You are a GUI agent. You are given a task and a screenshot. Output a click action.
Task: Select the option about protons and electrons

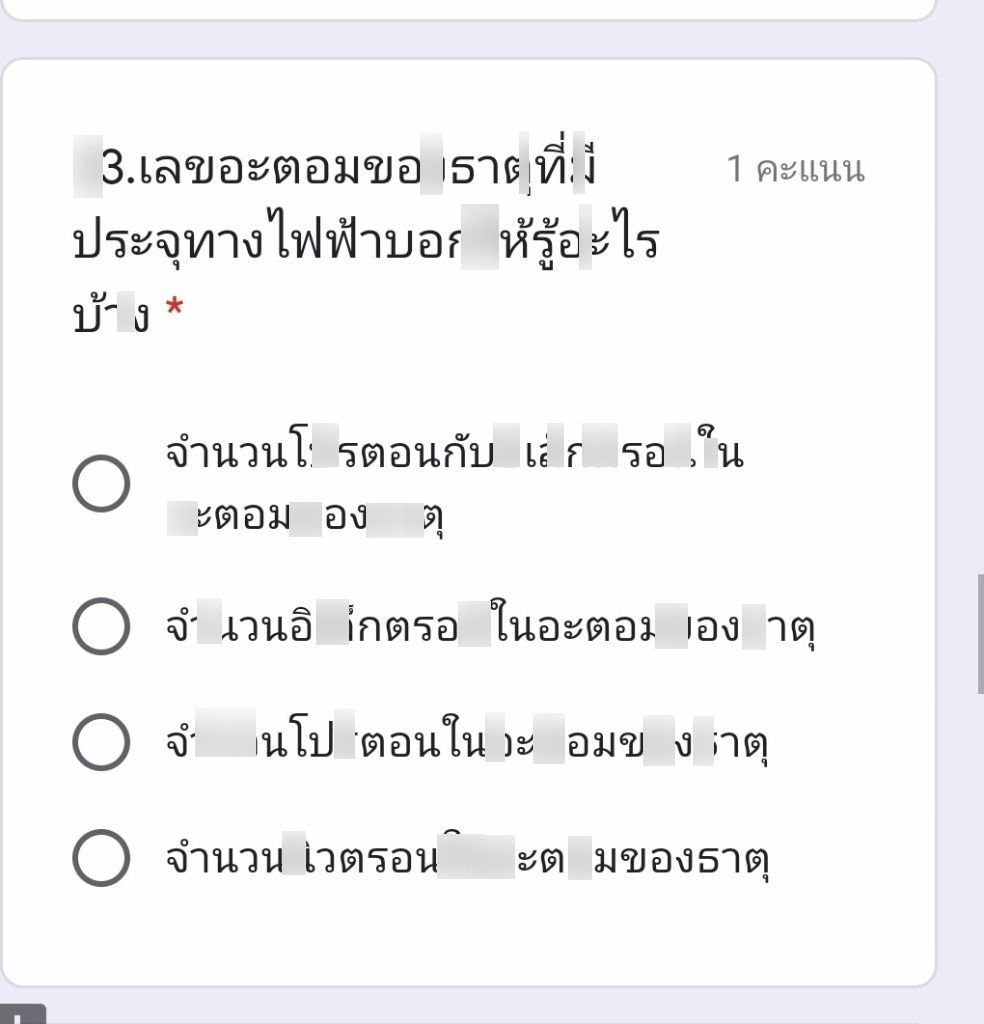(101, 484)
